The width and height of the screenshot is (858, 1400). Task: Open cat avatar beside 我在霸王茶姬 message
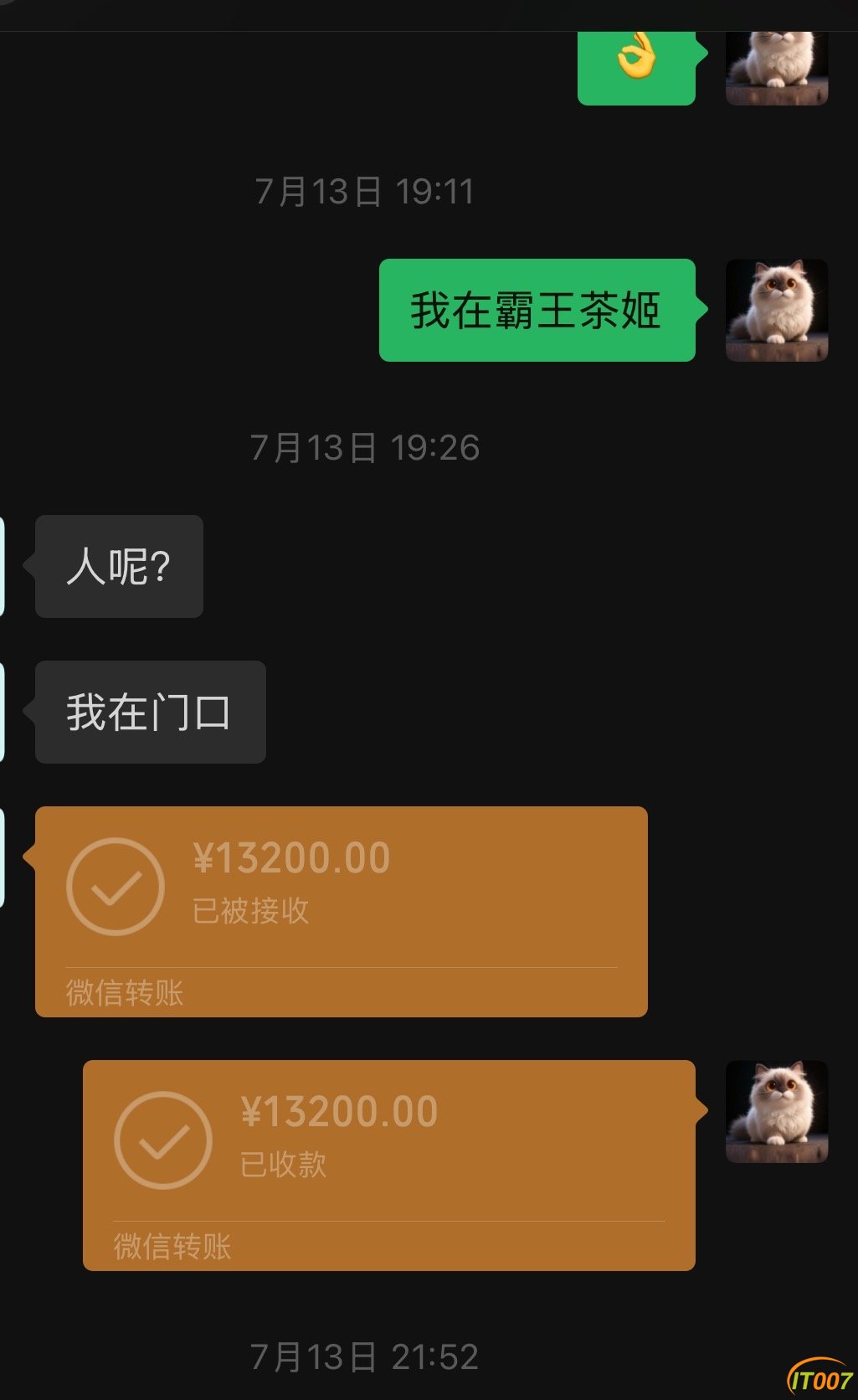776,311
